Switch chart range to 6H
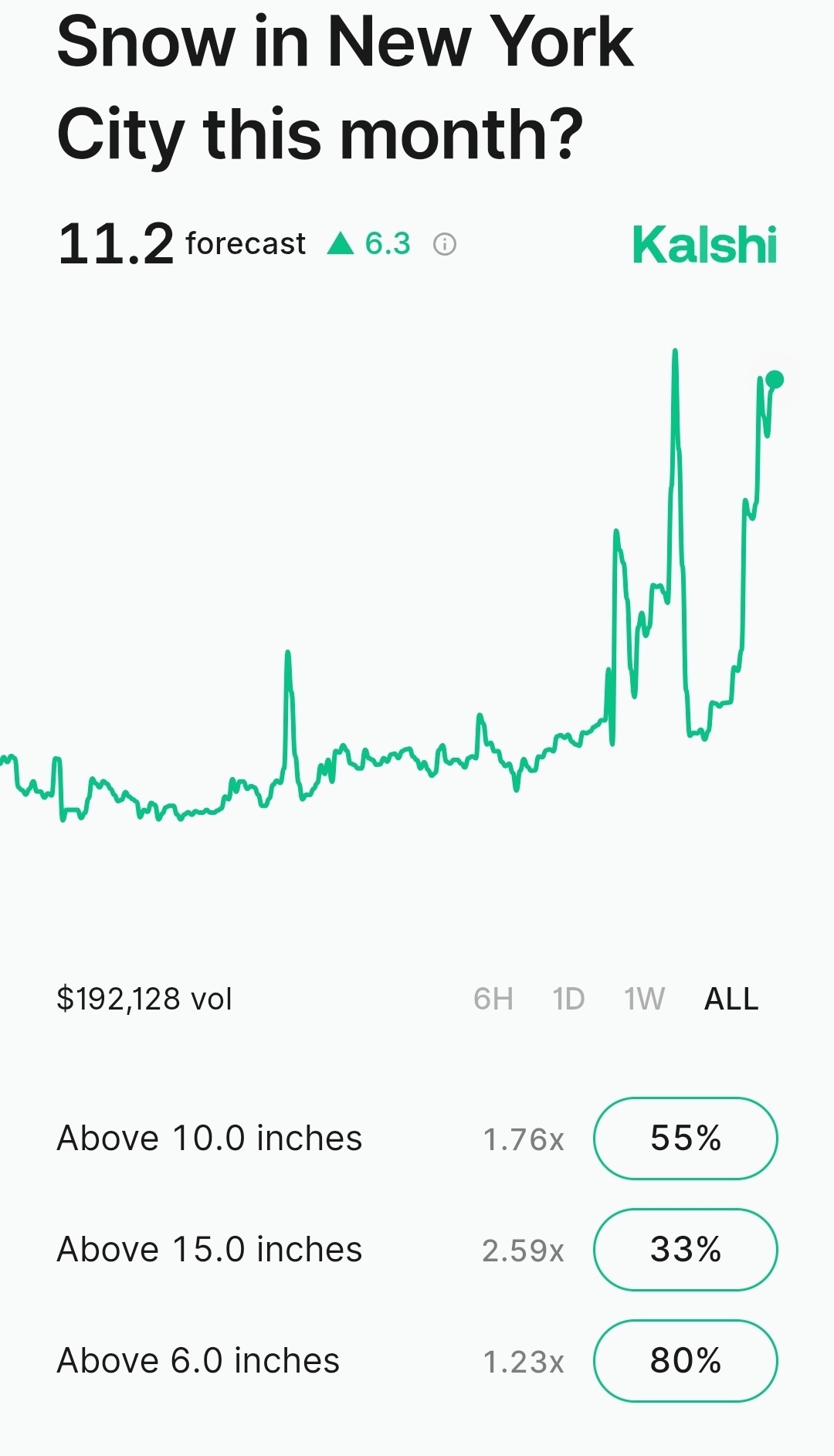The width and height of the screenshot is (834, 1456). click(493, 999)
